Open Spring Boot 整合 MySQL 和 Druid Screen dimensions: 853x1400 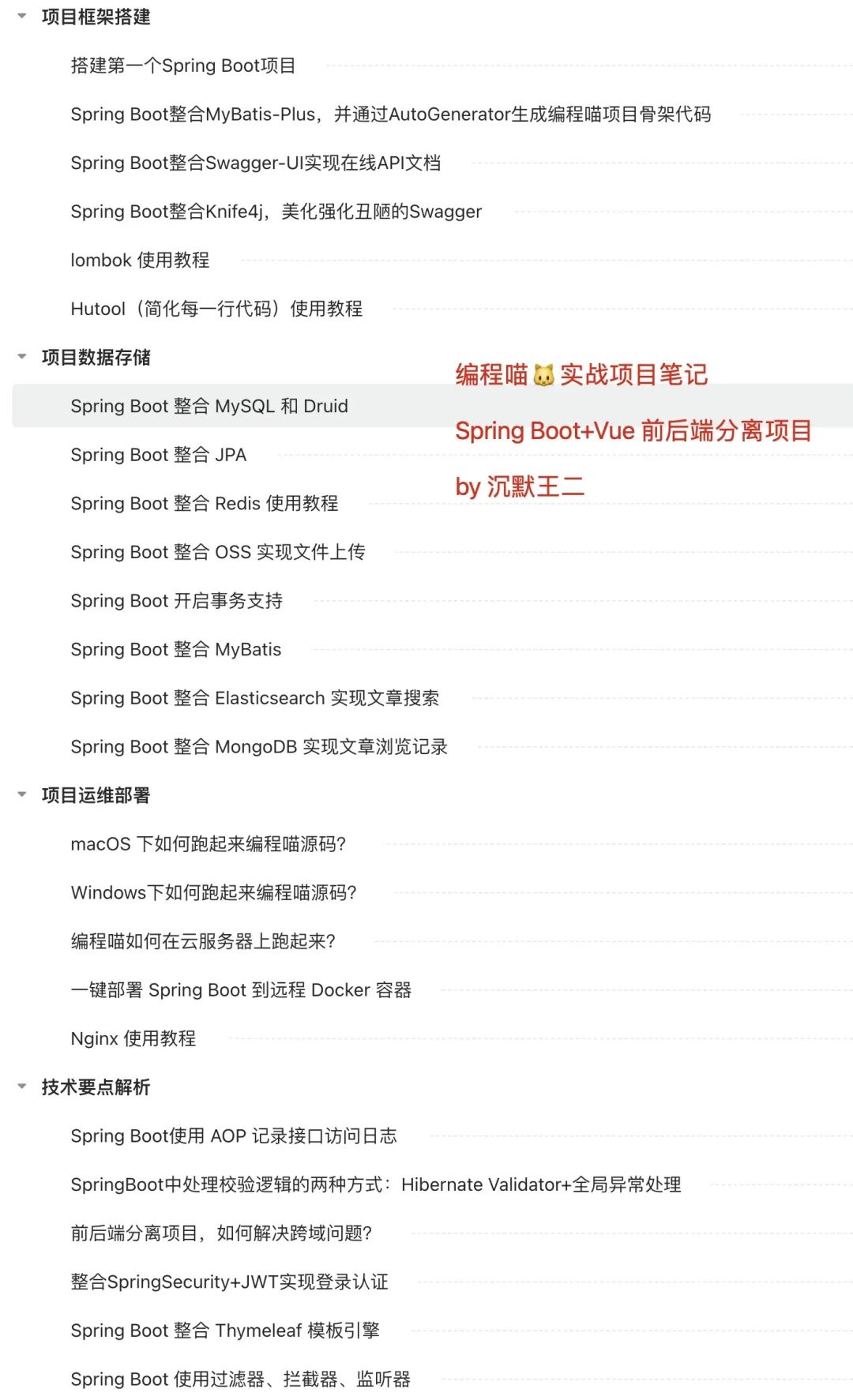[x=209, y=406]
